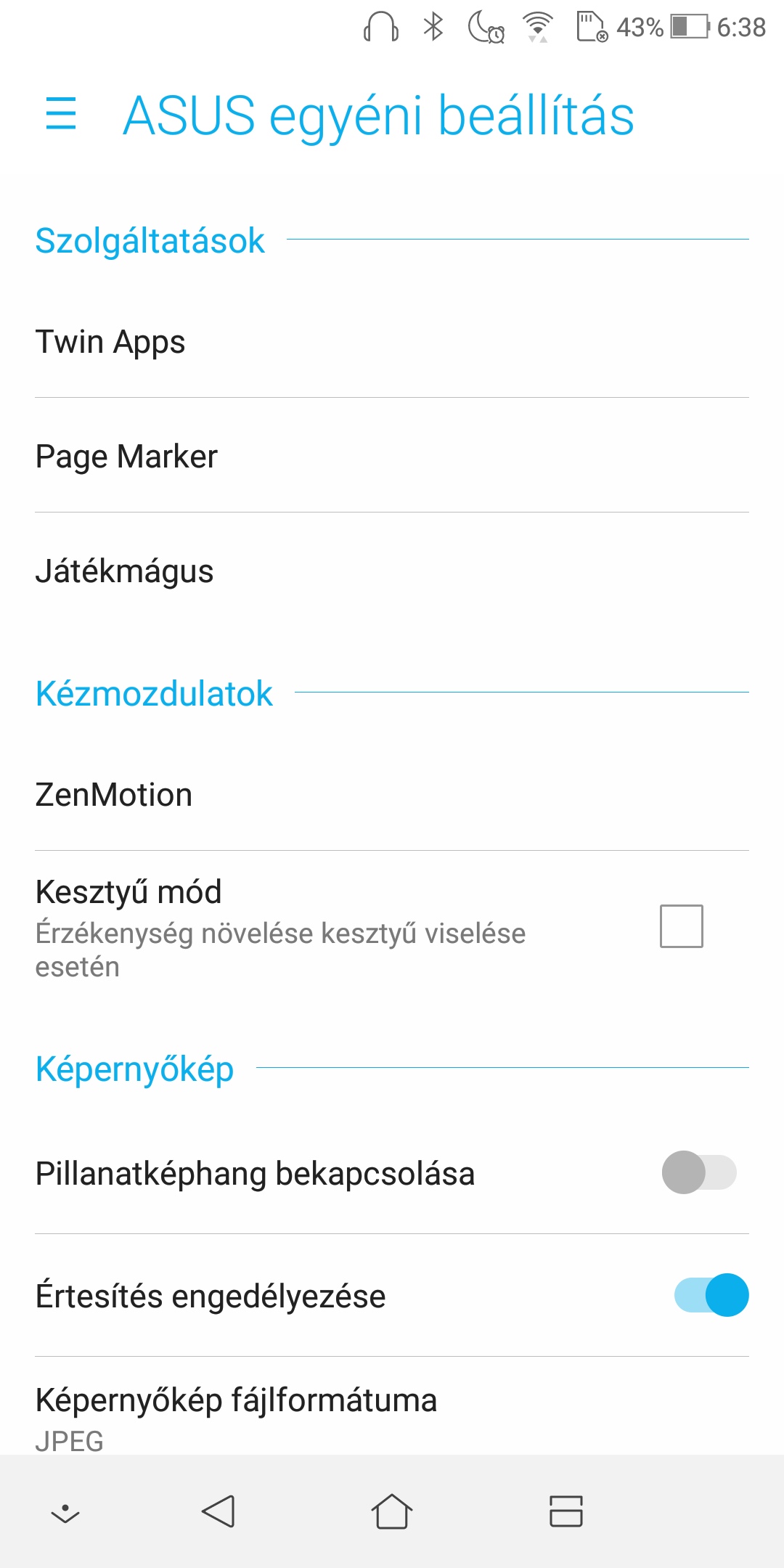Viewport: 784px width, 1568px height.
Task: Open the hamburger drawer menu
Action: pyautogui.click(x=61, y=114)
